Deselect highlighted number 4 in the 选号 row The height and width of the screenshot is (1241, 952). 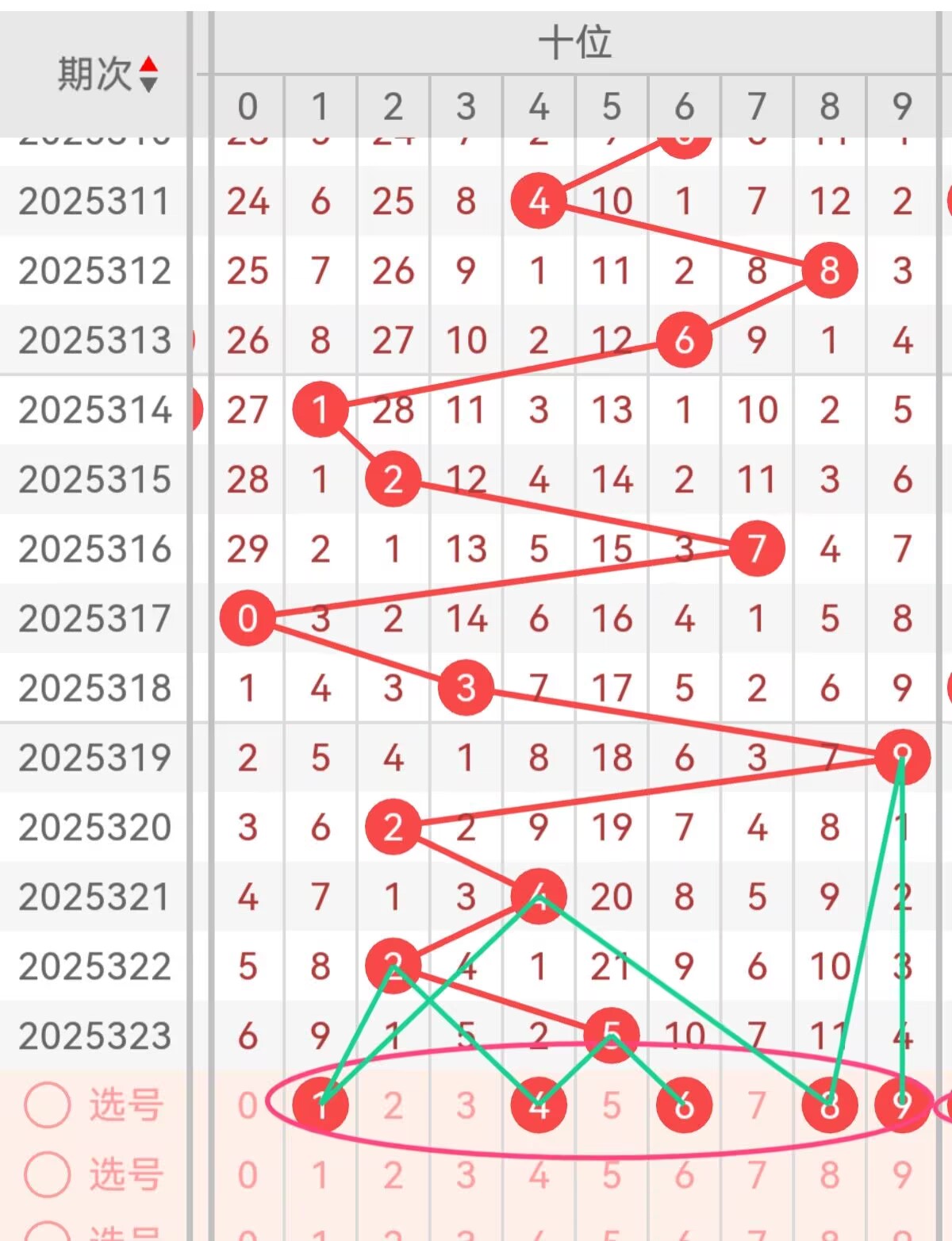pos(539,1105)
